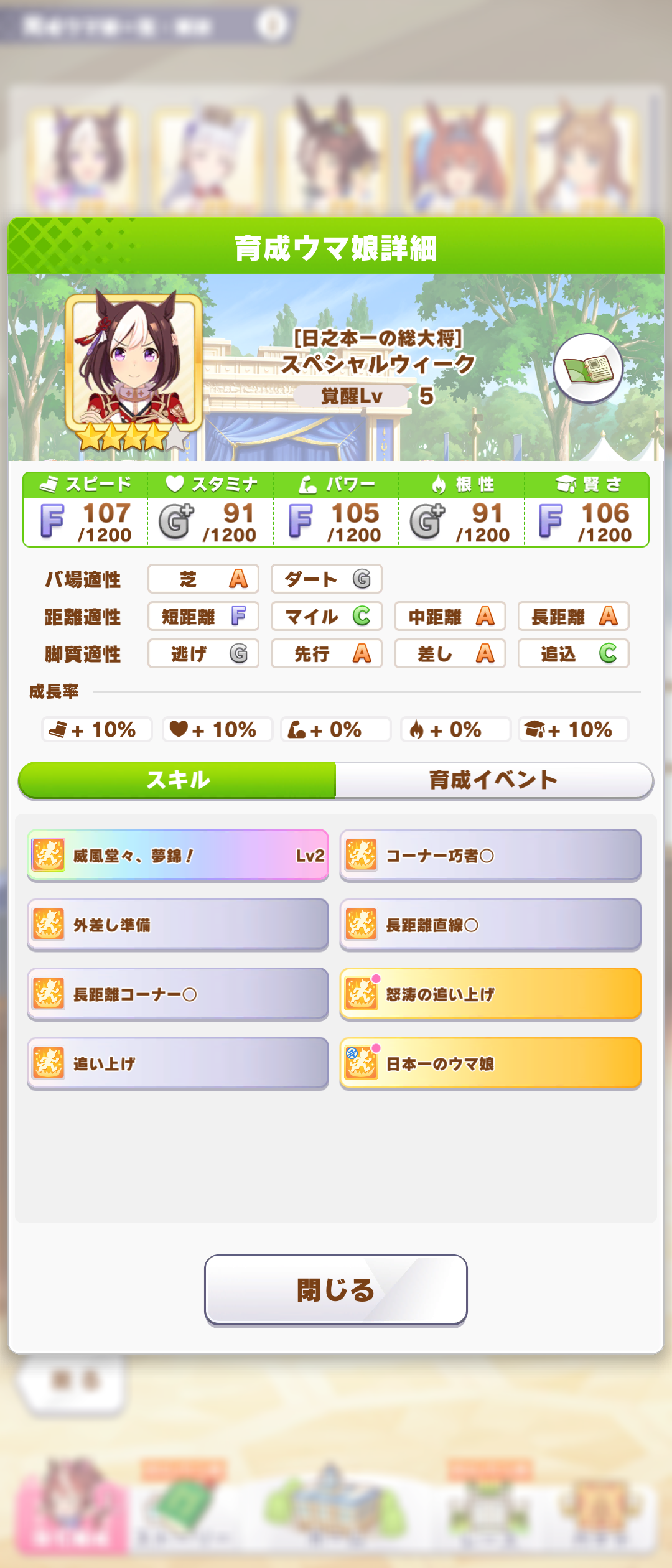Screen dimensions: 672x1568
Task: Tap the 外差し準備 skill
Action: pyautogui.click(x=178, y=925)
